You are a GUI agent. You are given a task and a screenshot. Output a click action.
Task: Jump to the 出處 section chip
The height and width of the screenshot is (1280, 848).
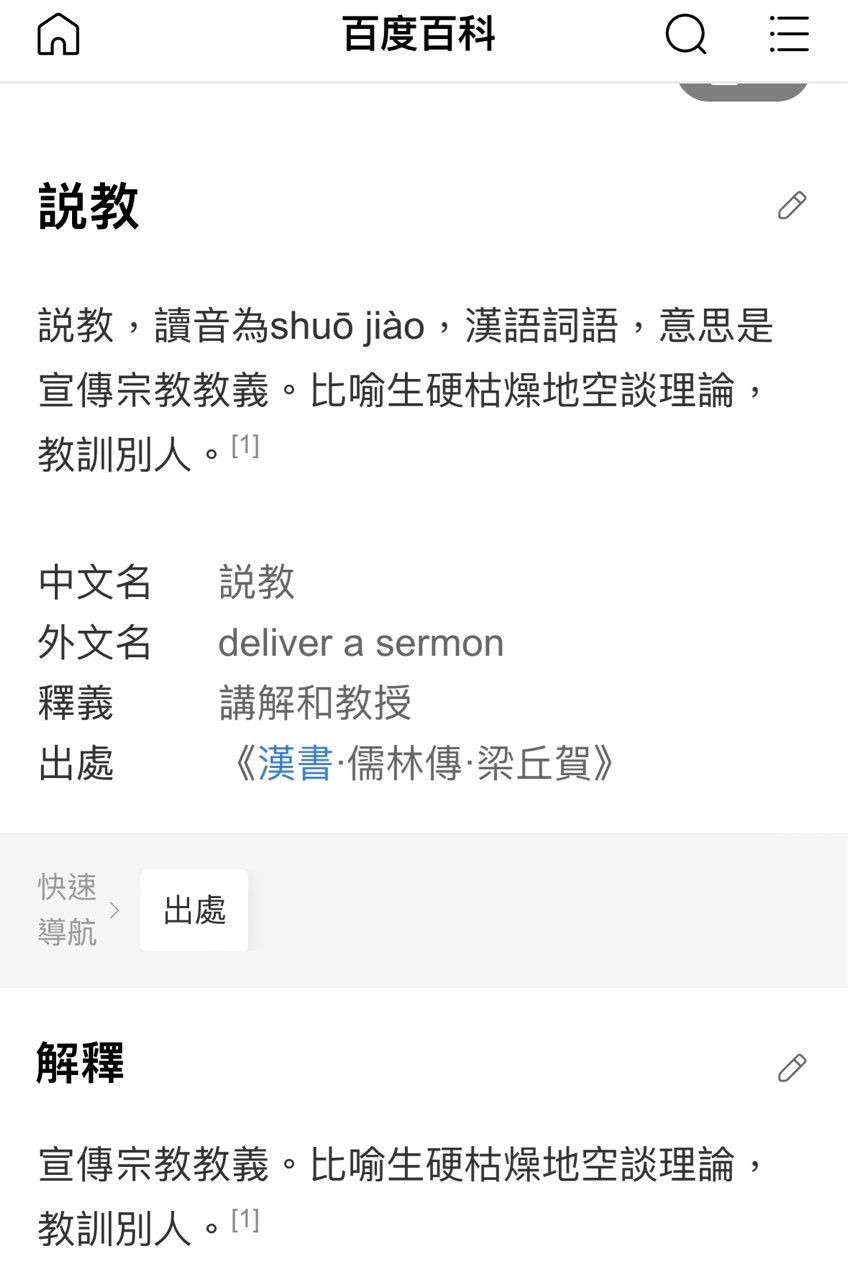(194, 910)
